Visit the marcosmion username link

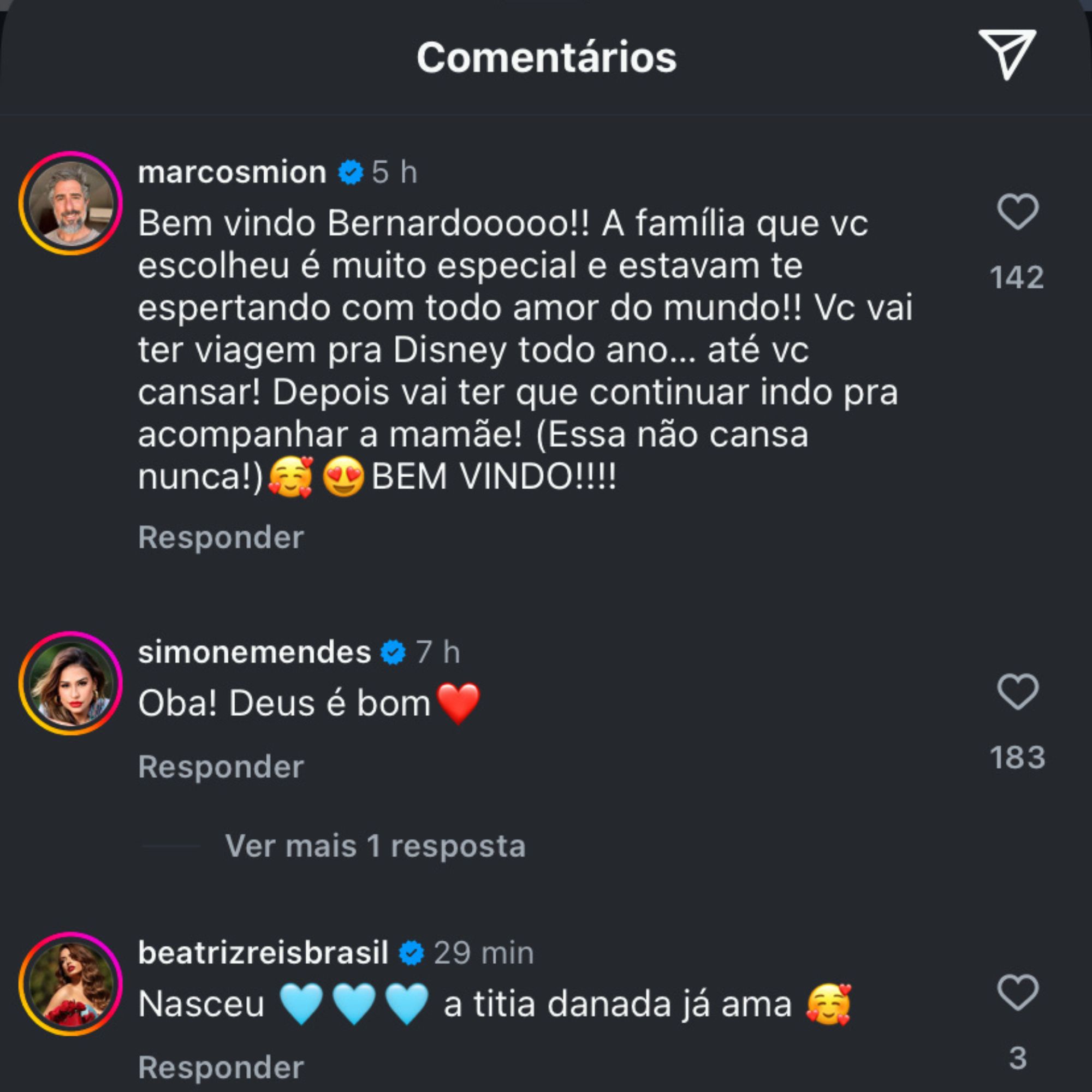coord(232,173)
